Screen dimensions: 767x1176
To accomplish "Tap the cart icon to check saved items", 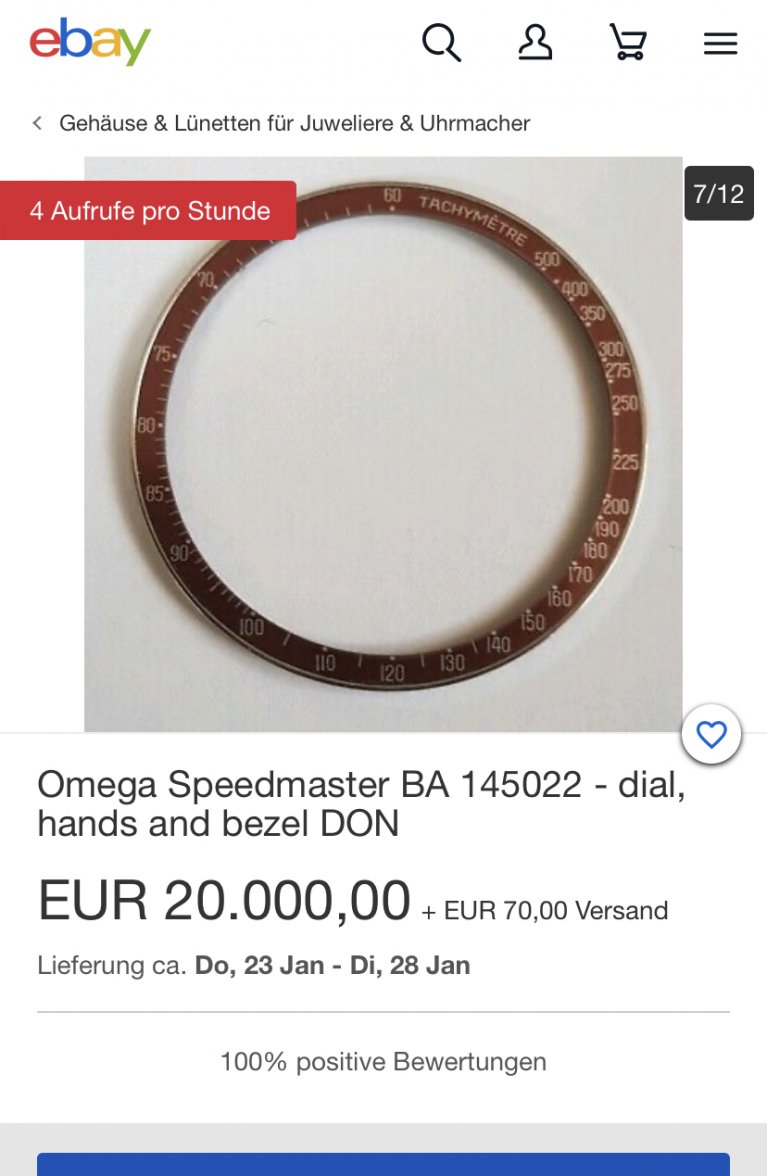I will [x=626, y=42].
